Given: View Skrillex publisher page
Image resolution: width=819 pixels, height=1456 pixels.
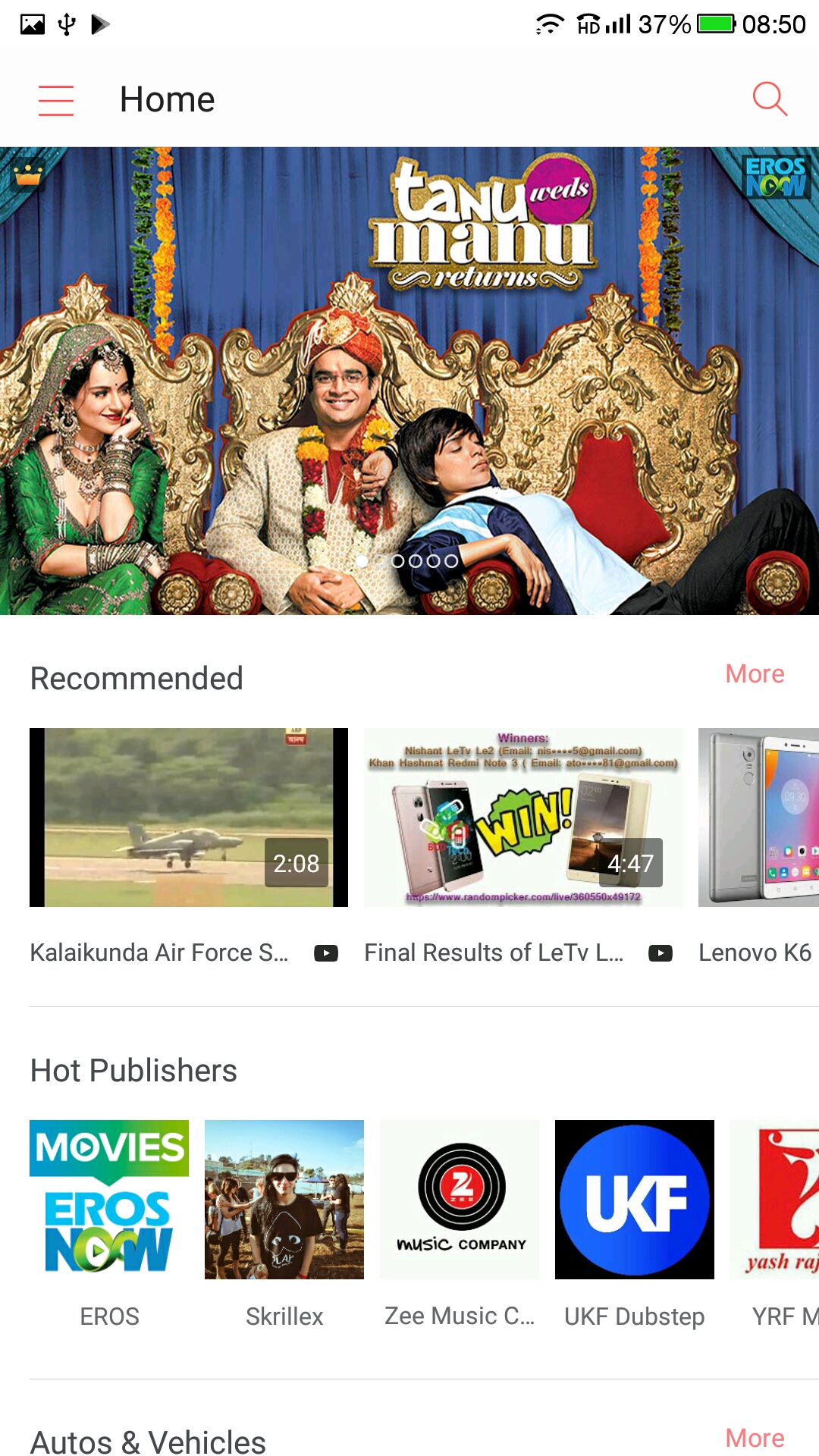Looking at the screenshot, I should pos(284,1200).
